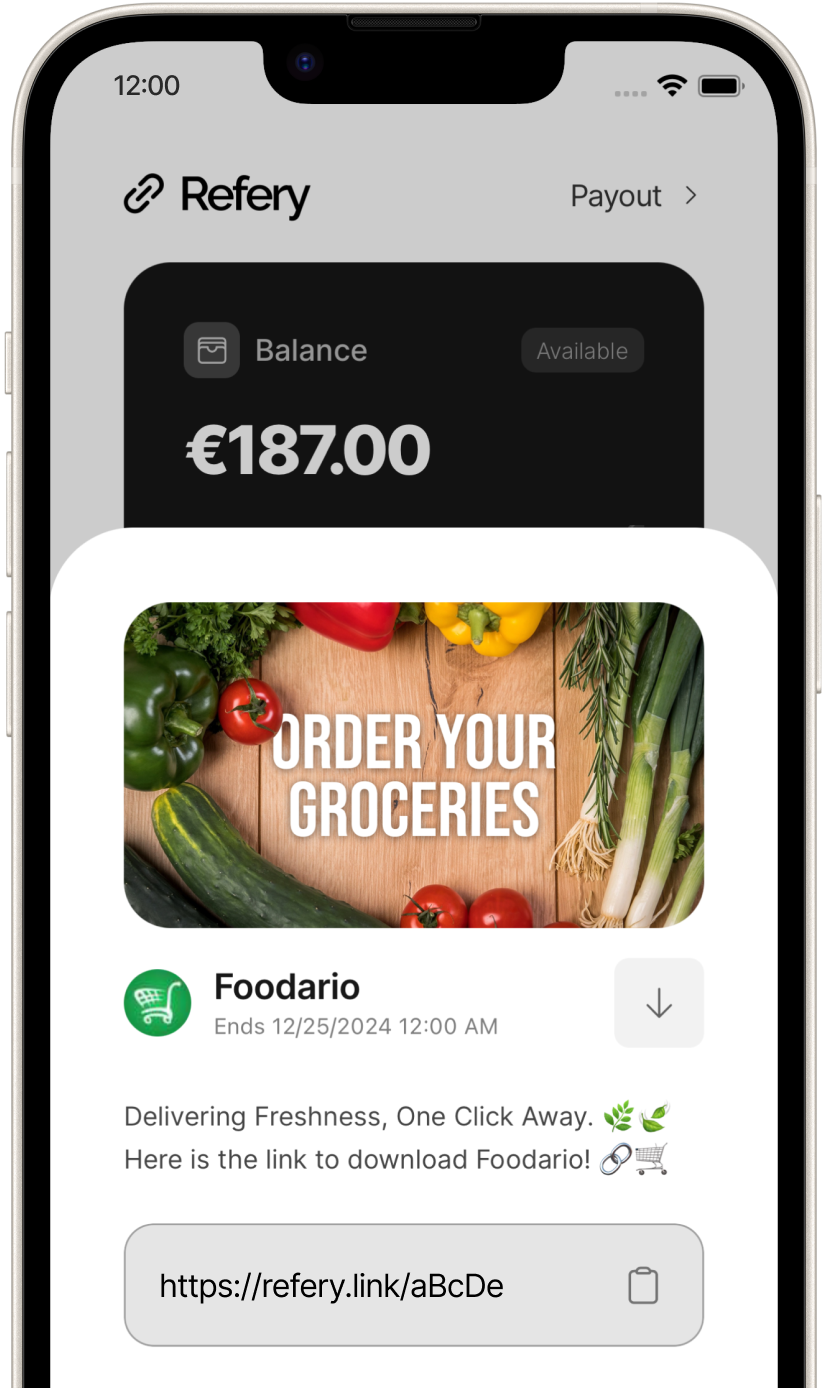Open the Payout page
828x1388 pixels.
pyautogui.click(x=633, y=196)
